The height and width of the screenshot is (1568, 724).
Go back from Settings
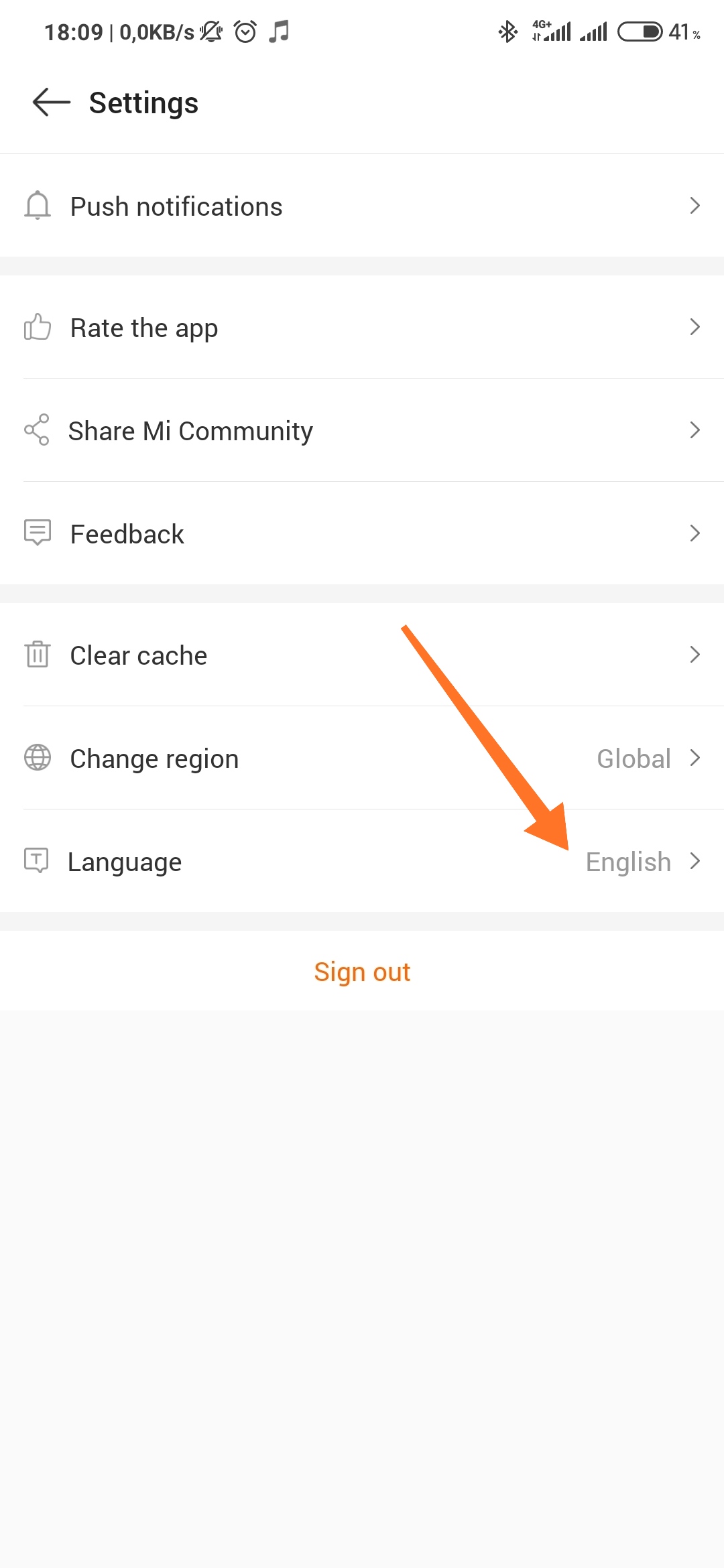point(51,103)
